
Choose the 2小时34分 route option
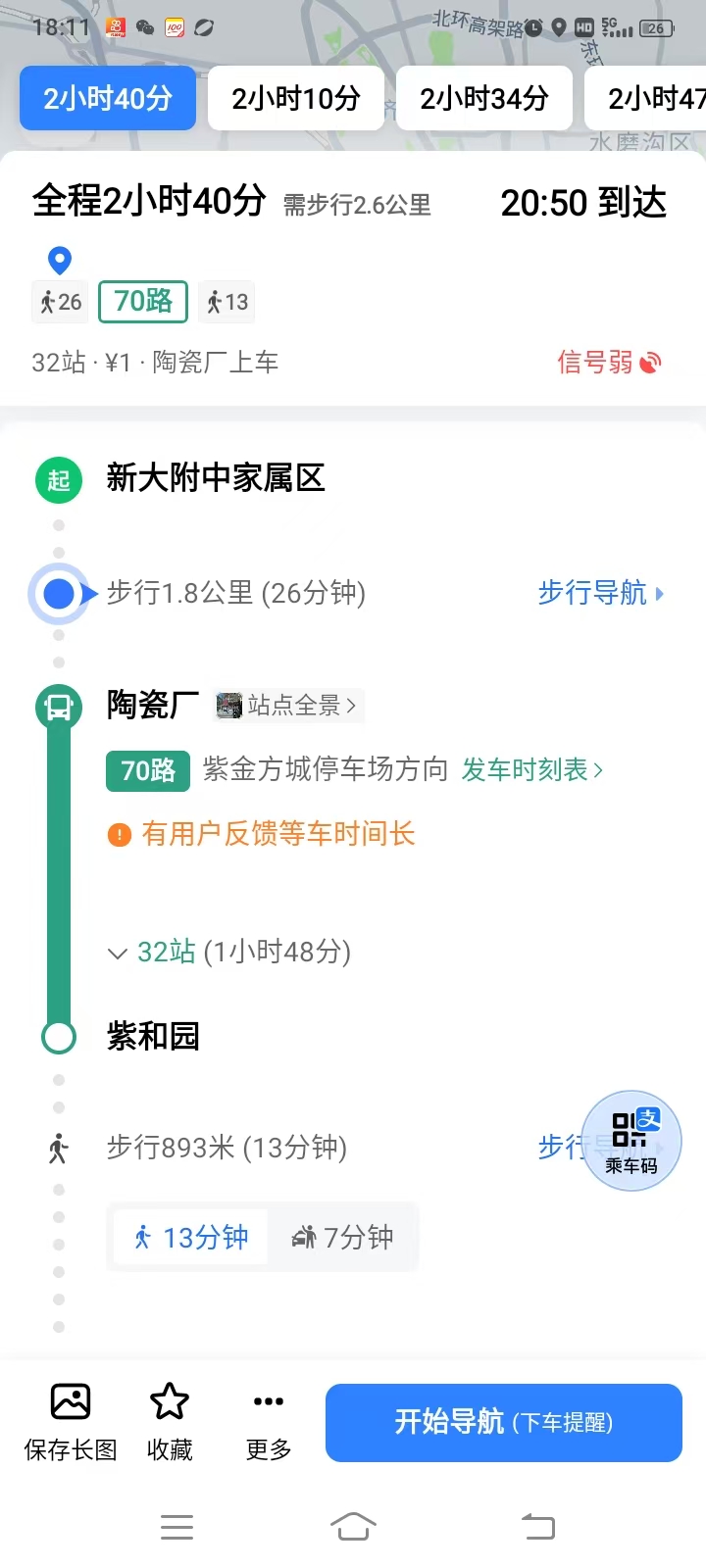pos(484,98)
